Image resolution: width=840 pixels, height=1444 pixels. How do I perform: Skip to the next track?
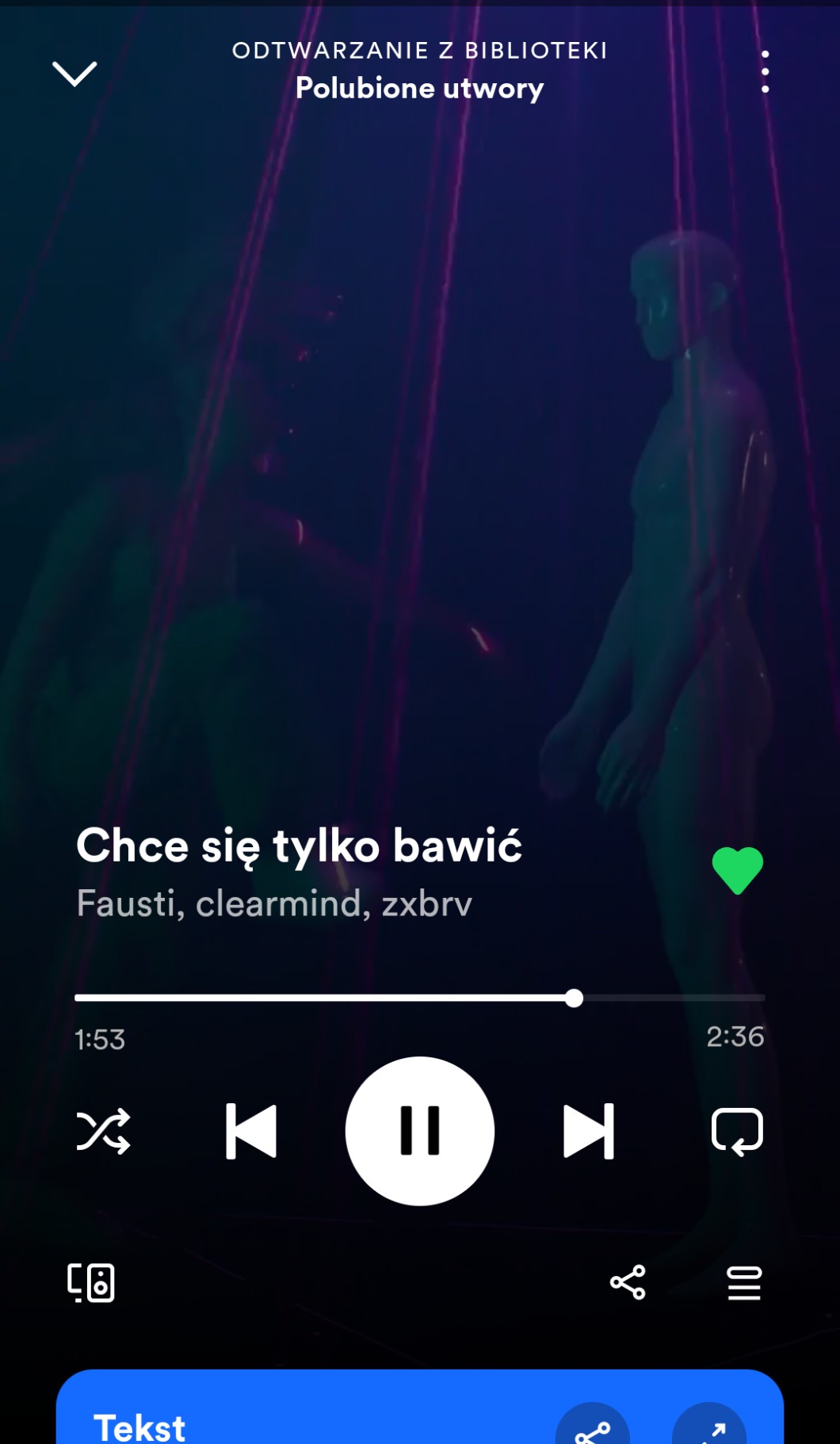[x=589, y=1131]
